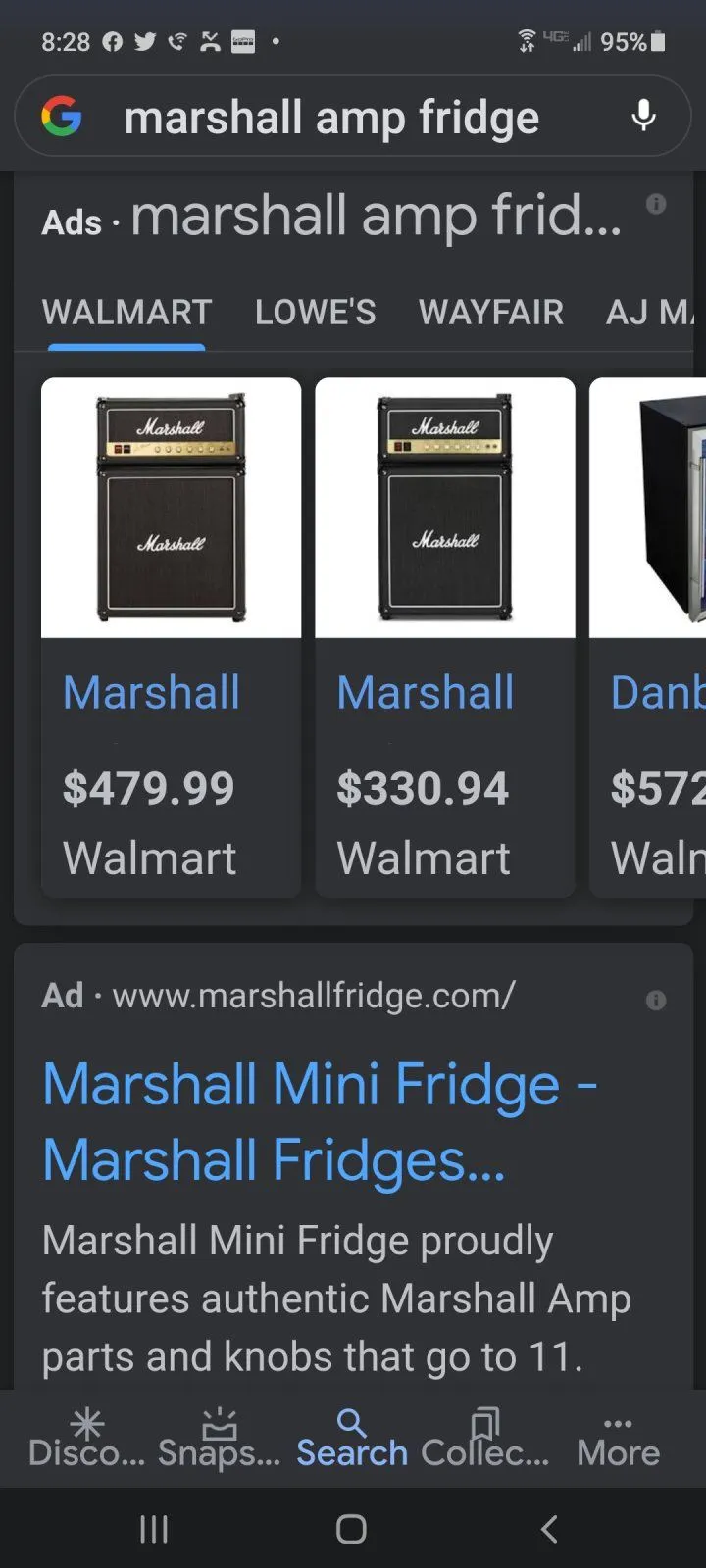706x1568 pixels.
Task: Tap the search box showing marshall amp fridge
Action: click(331, 118)
